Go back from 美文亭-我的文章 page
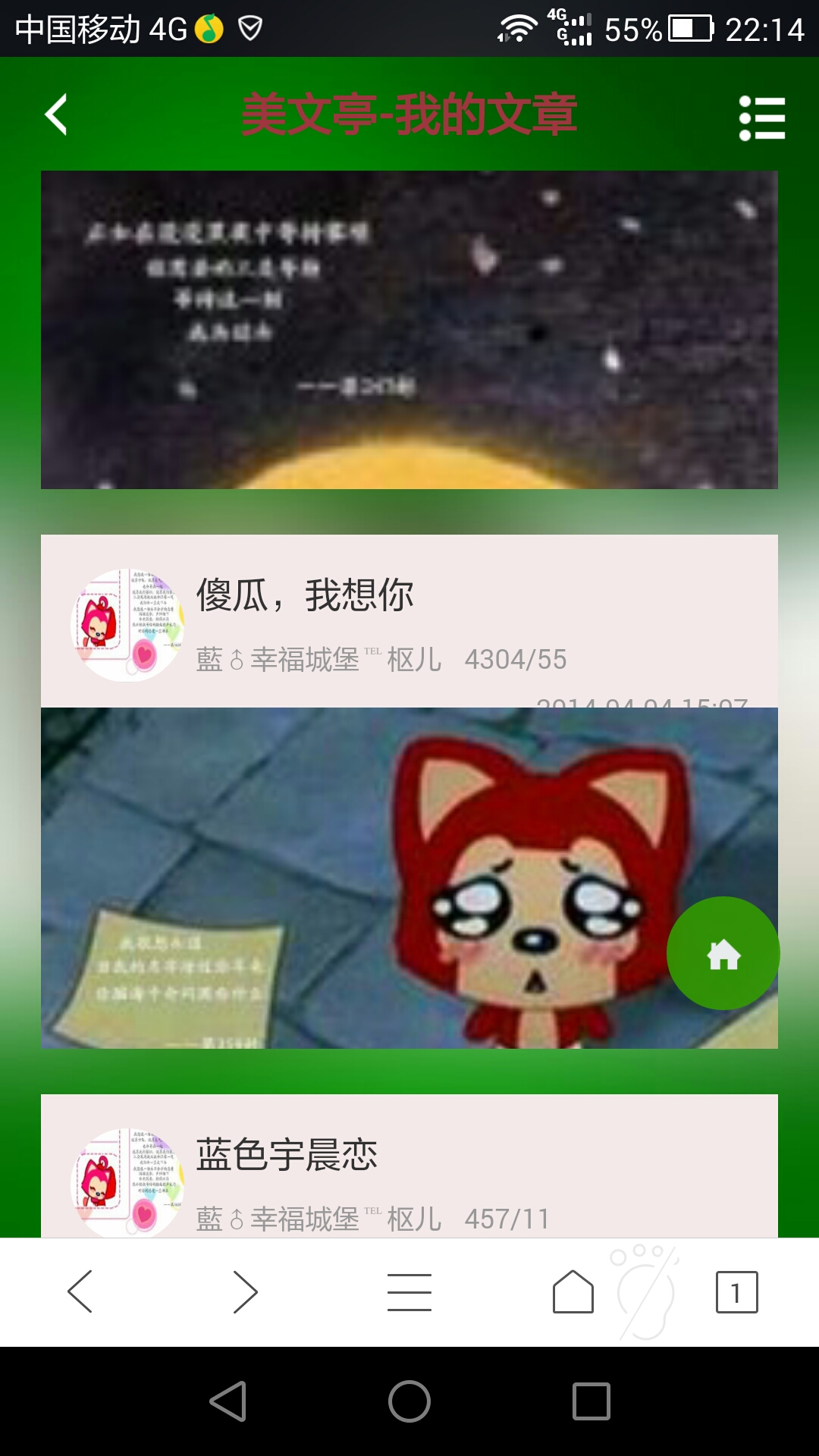Viewport: 819px width, 1456px height. pyautogui.click(x=57, y=115)
